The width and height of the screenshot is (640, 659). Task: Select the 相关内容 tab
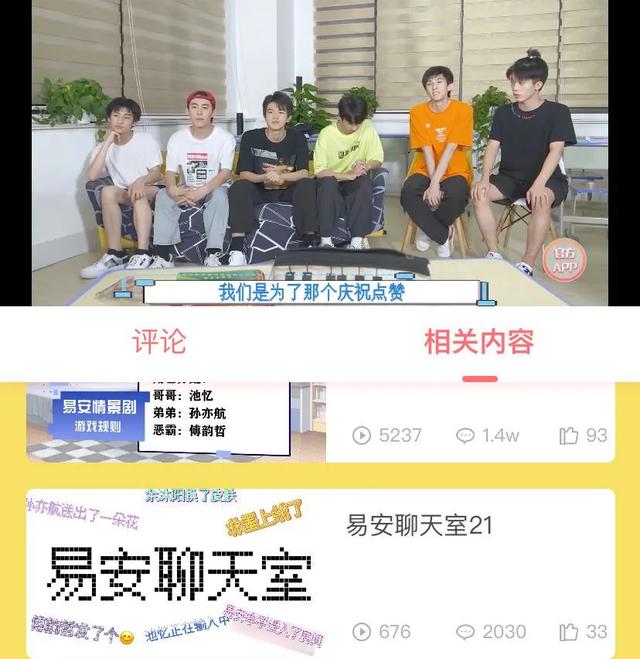coord(479,342)
